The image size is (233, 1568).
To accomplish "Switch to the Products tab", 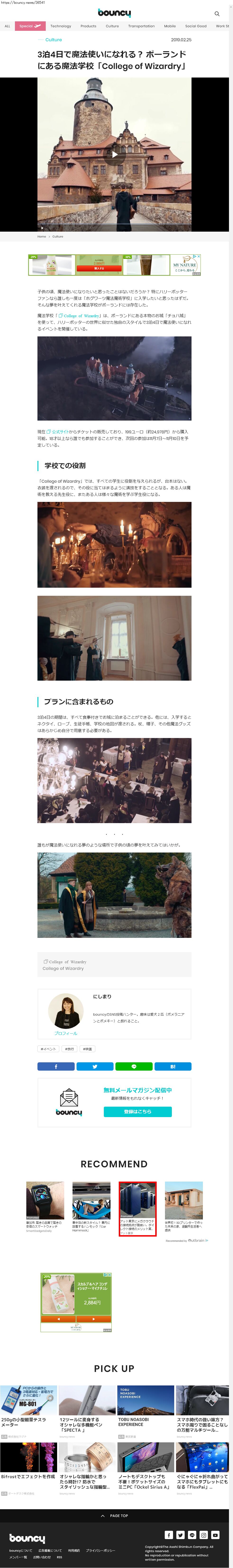I will pos(88,26).
